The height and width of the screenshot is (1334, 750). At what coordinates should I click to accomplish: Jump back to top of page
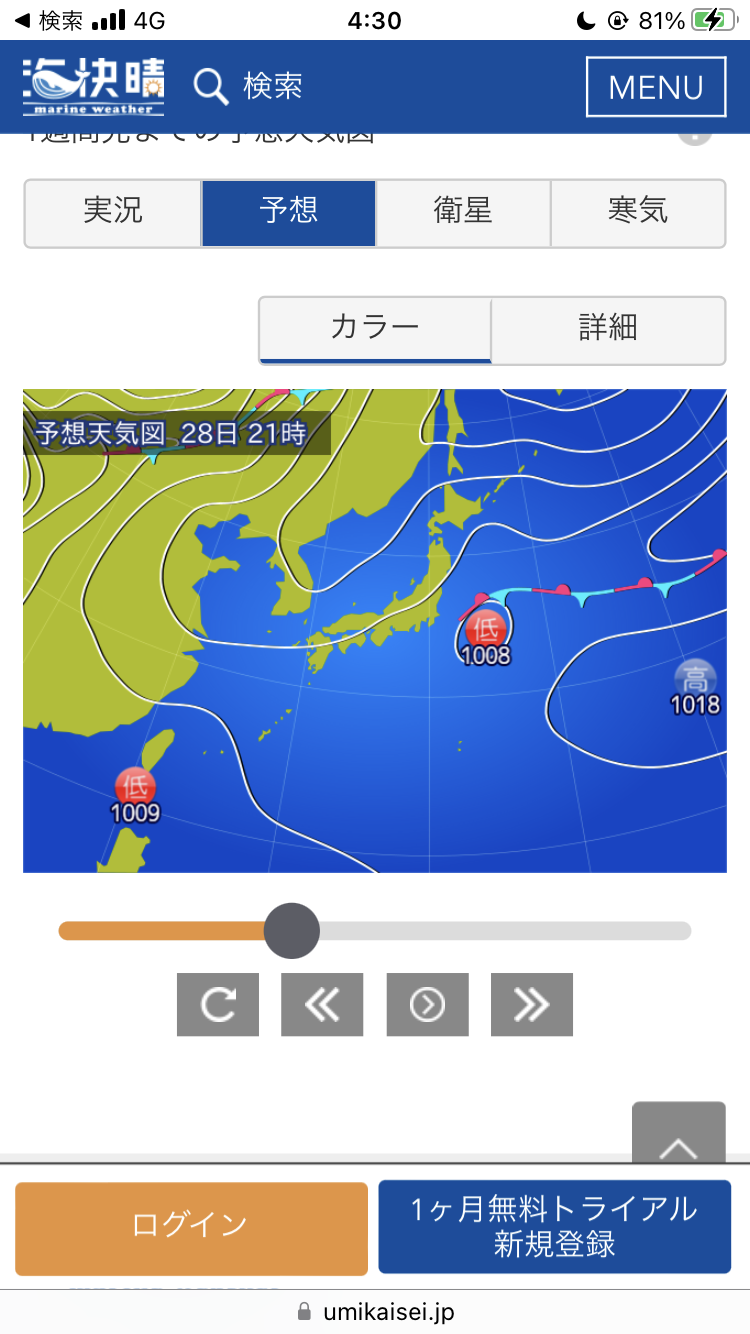pos(679,1135)
